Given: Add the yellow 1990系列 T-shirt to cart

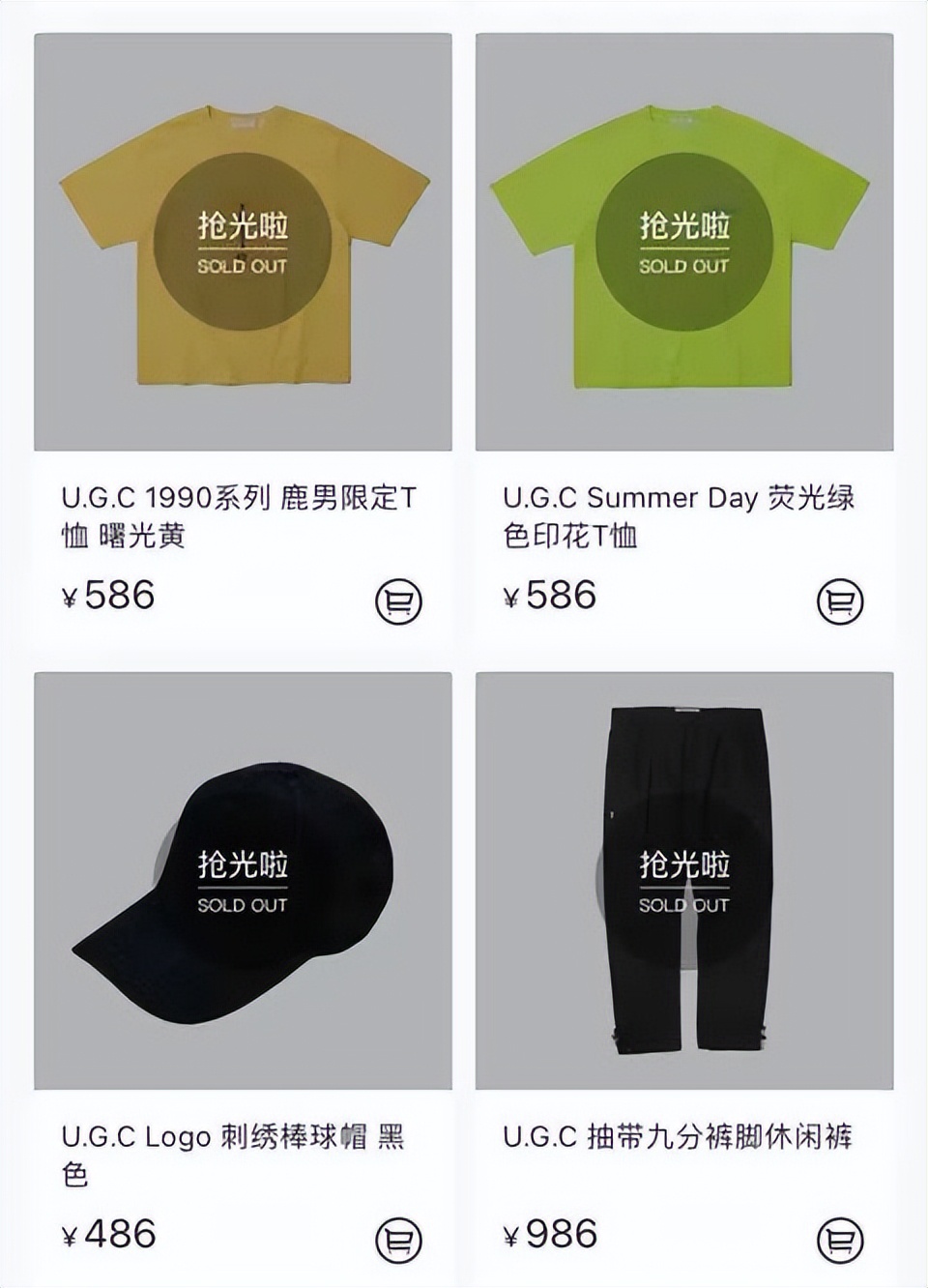Looking at the screenshot, I should (x=398, y=600).
